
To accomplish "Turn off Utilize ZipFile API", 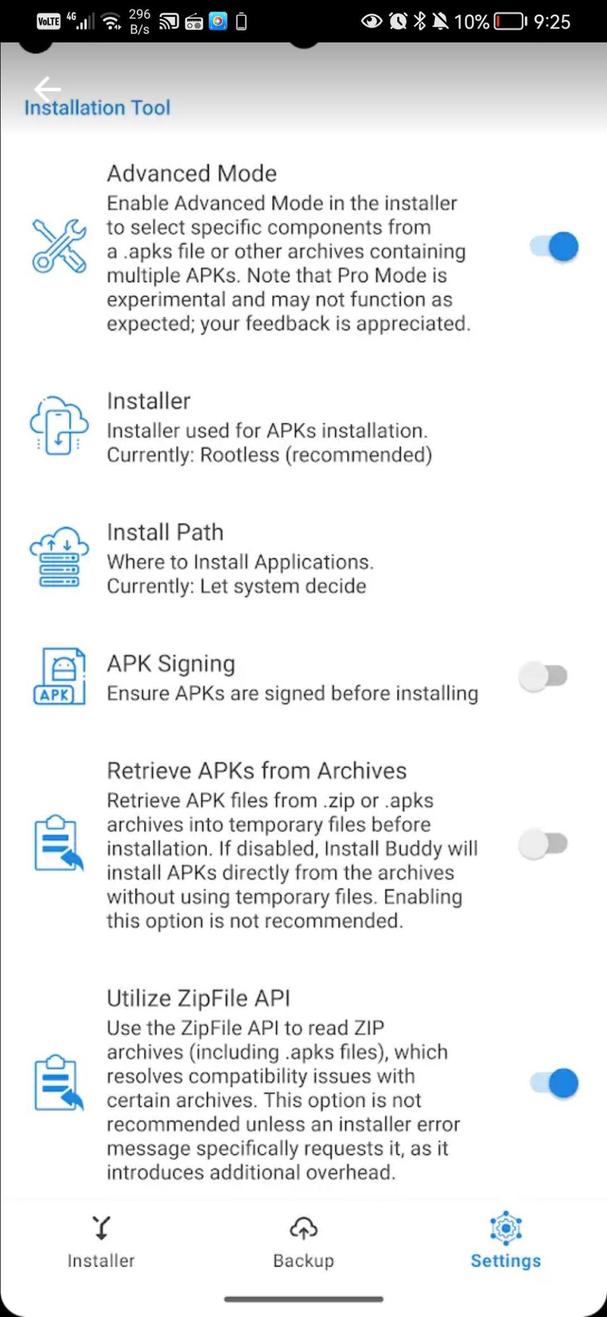I will [554, 1083].
